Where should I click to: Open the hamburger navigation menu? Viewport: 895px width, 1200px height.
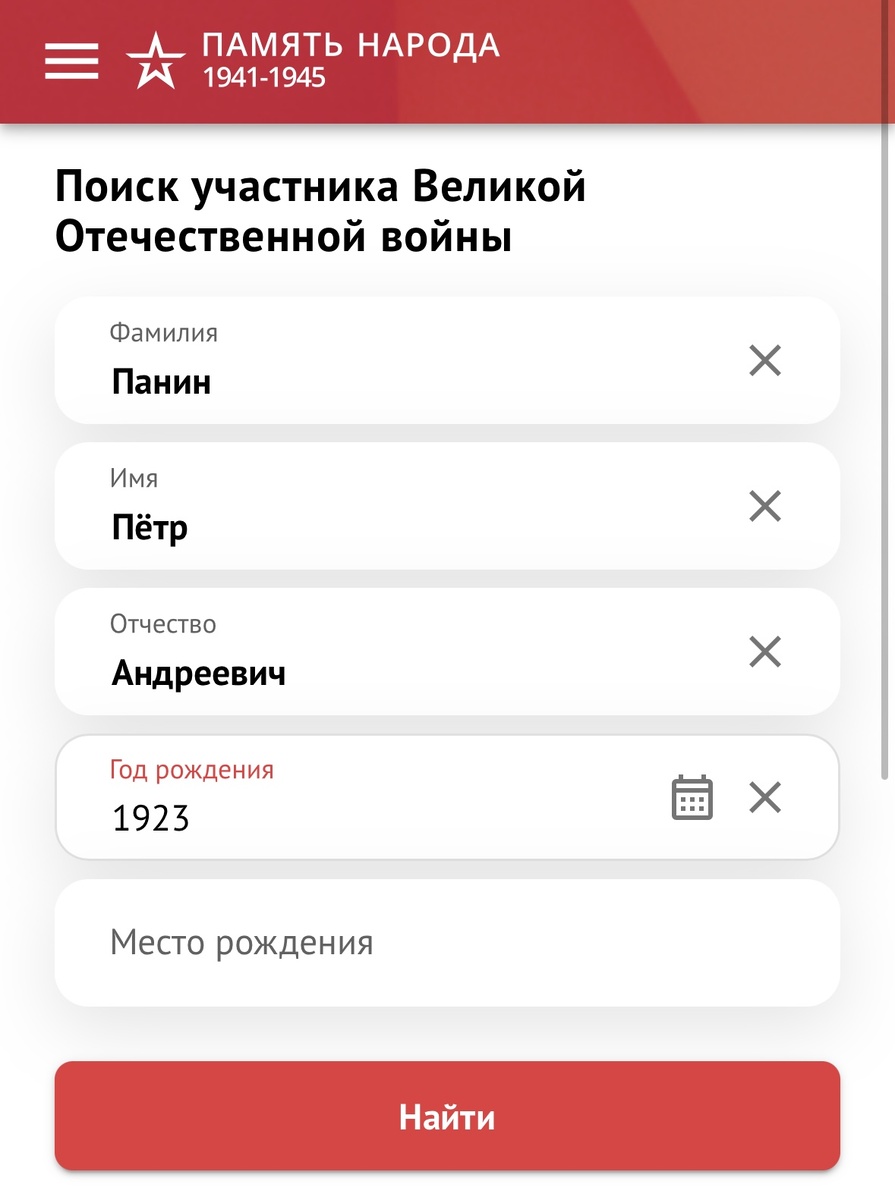tap(71, 60)
